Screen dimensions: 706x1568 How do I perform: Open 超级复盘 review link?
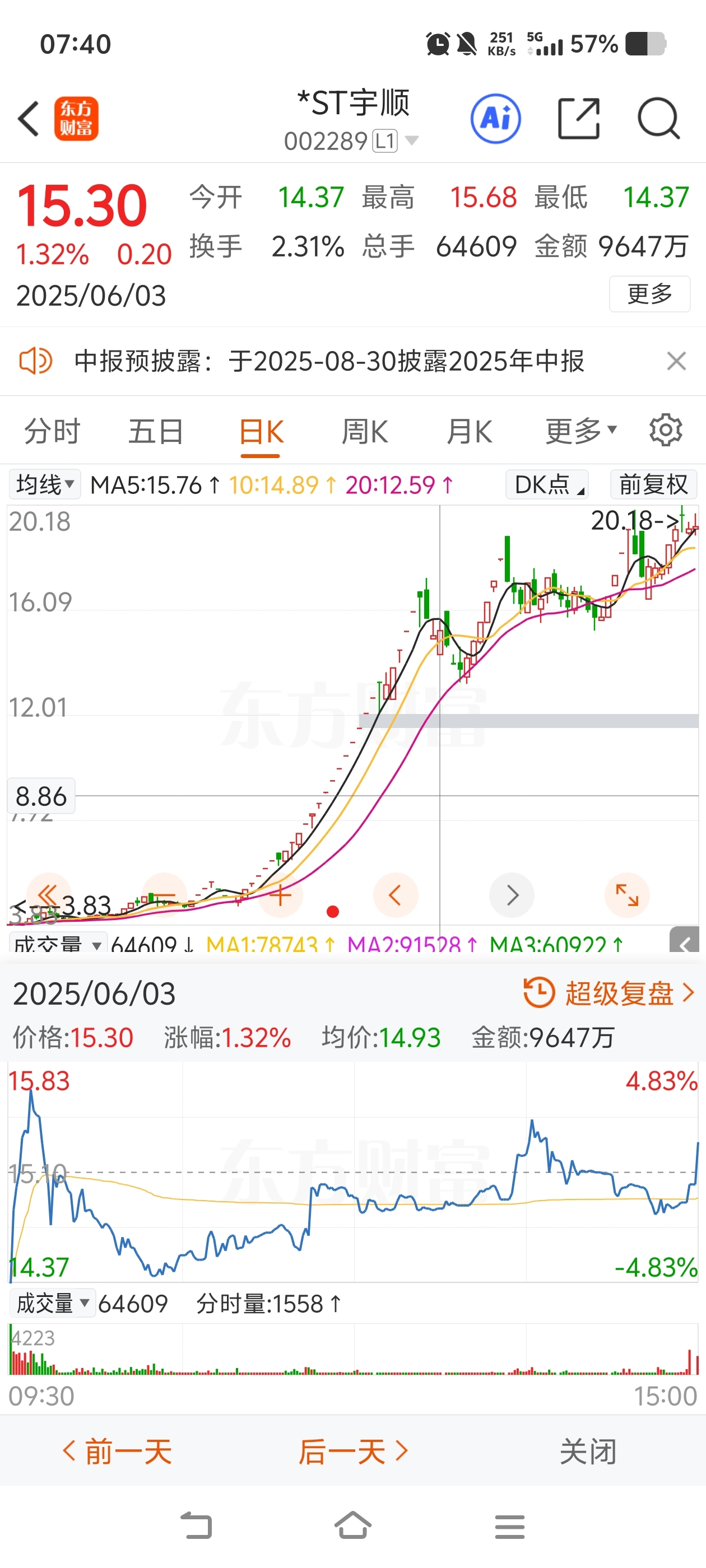[x=609, y=993]
